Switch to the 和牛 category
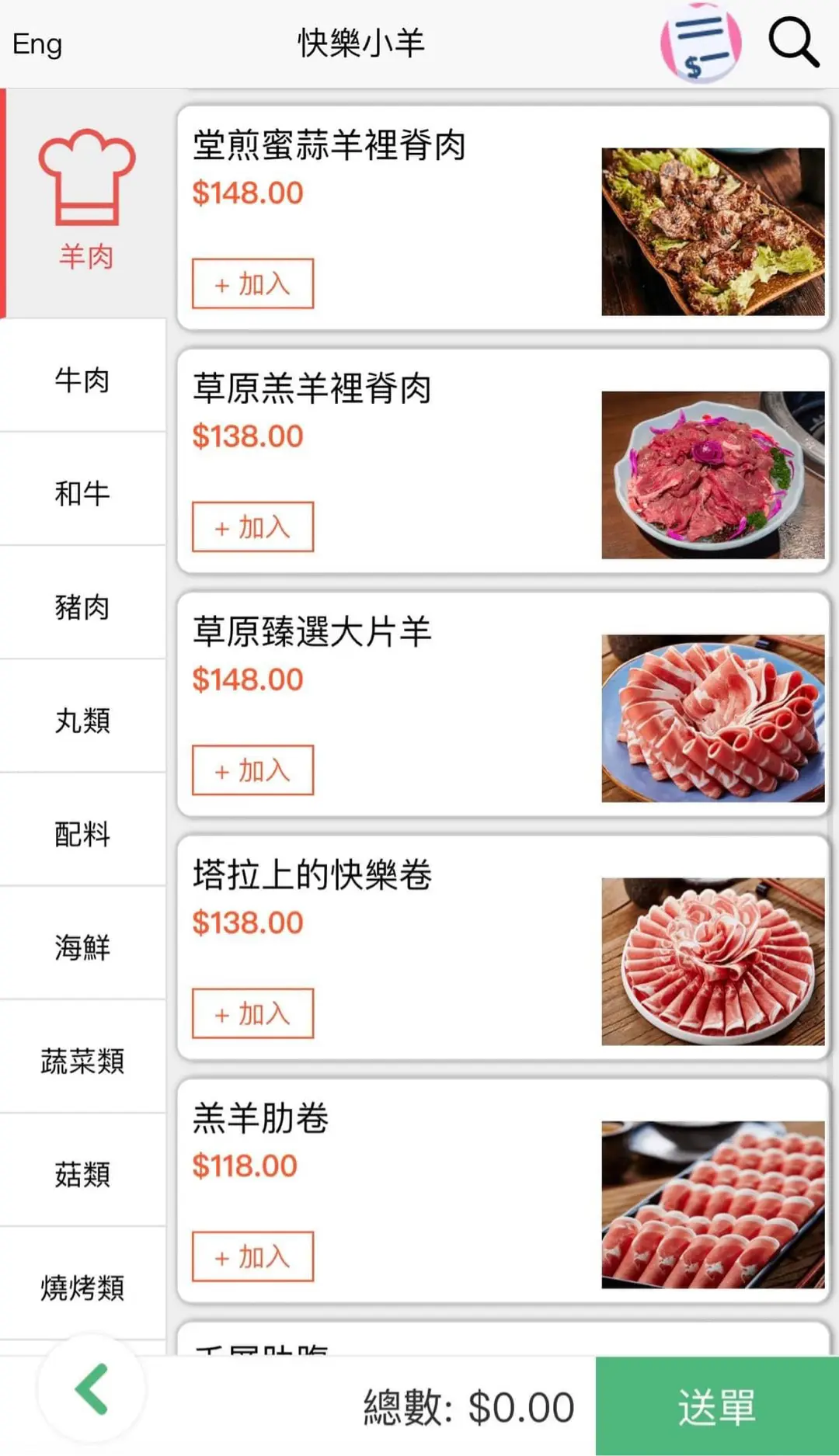The image size is (839, 1456). 82,494
